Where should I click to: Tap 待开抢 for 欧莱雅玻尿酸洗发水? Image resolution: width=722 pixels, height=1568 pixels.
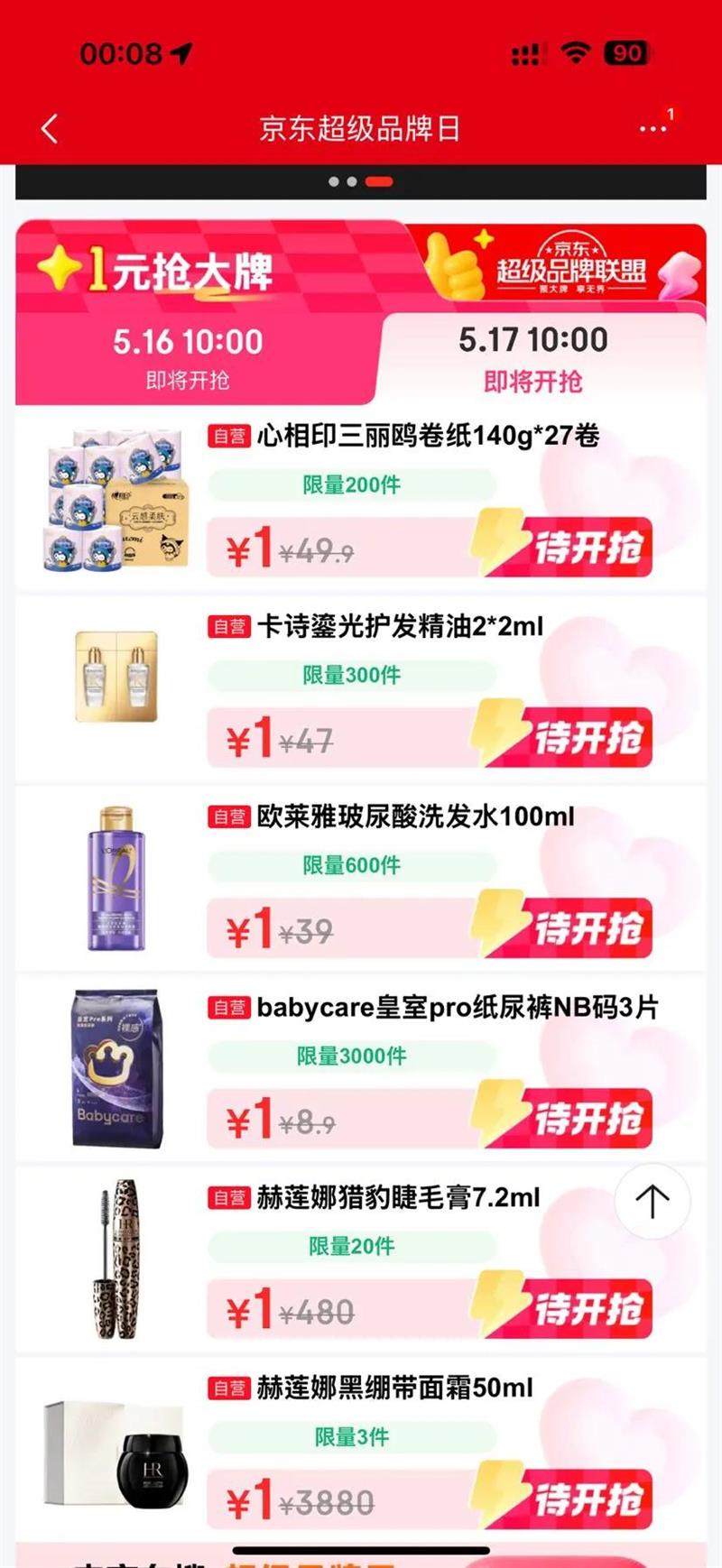(x=578, y=928)
